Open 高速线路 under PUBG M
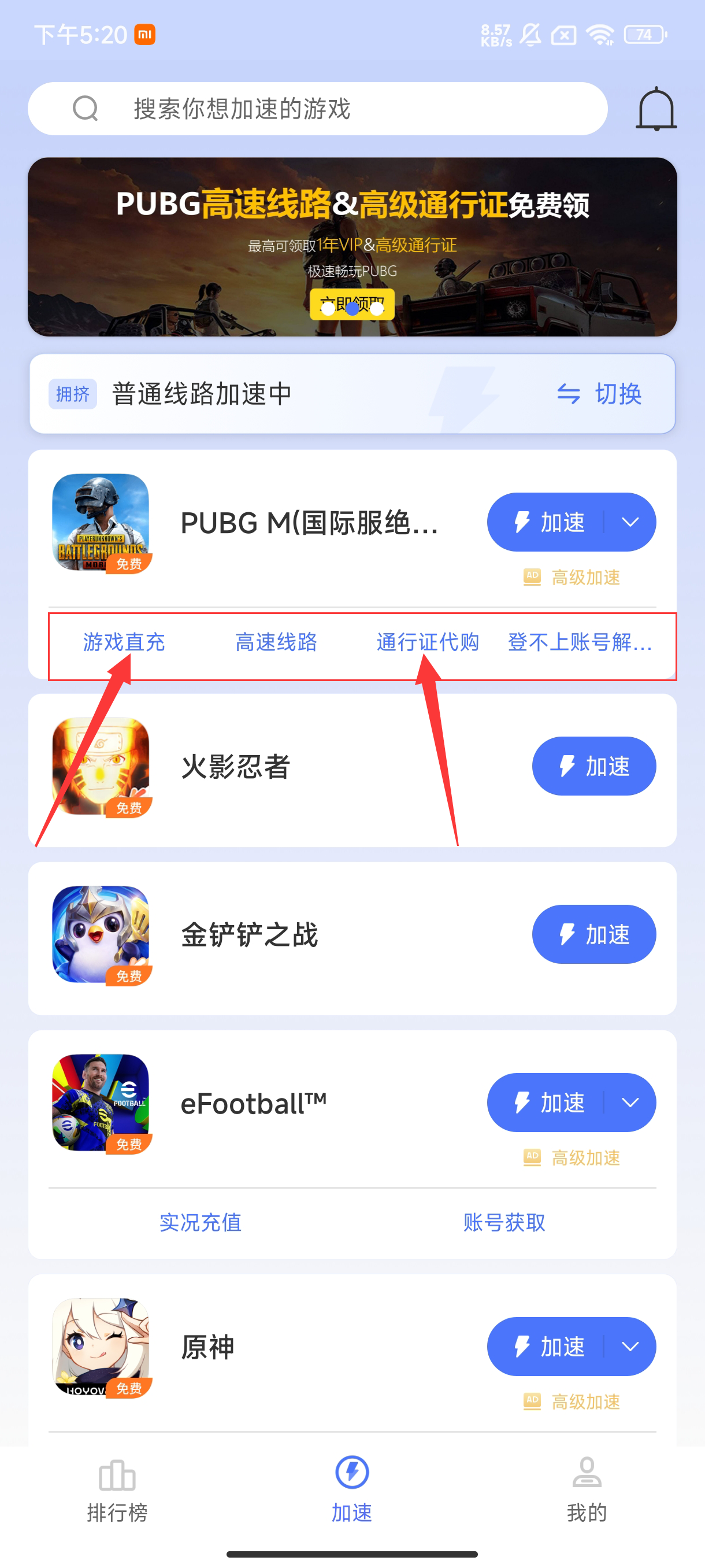705x1568 pixels. click(x=276, y=642)
